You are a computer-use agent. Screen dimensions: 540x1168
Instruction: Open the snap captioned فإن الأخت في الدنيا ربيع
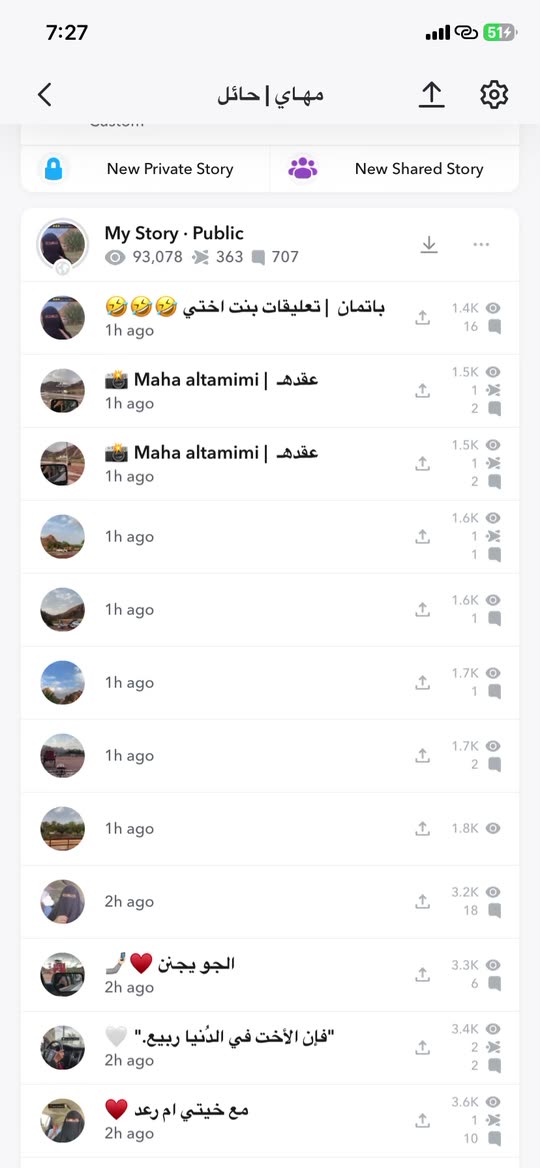[270, 1048]
